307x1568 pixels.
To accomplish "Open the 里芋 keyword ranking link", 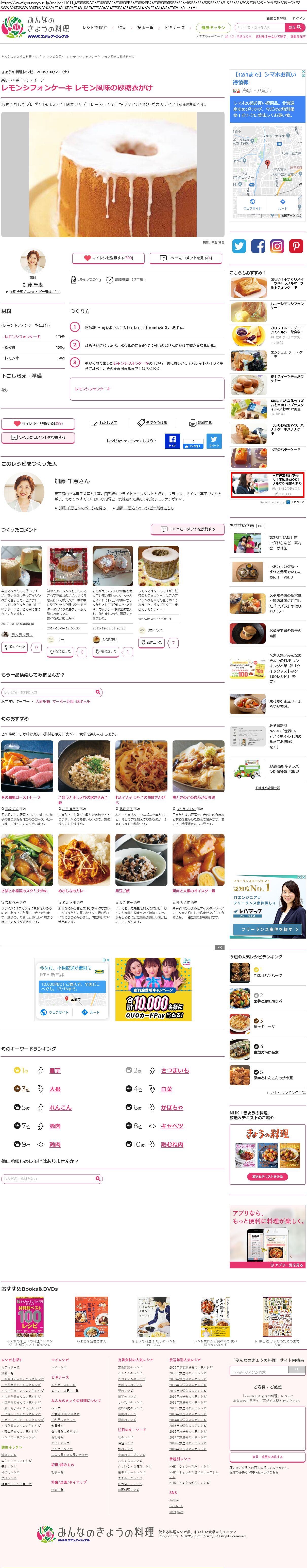I will [x=55, y=1071].
